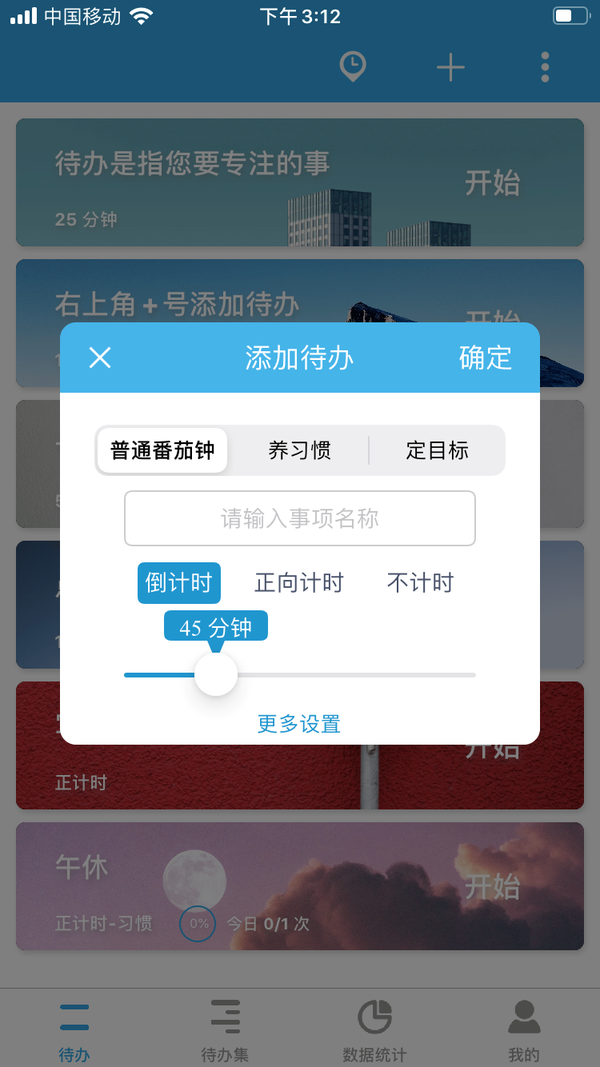
Task: Select the 待办 bottom tab
Action: 74,1030
